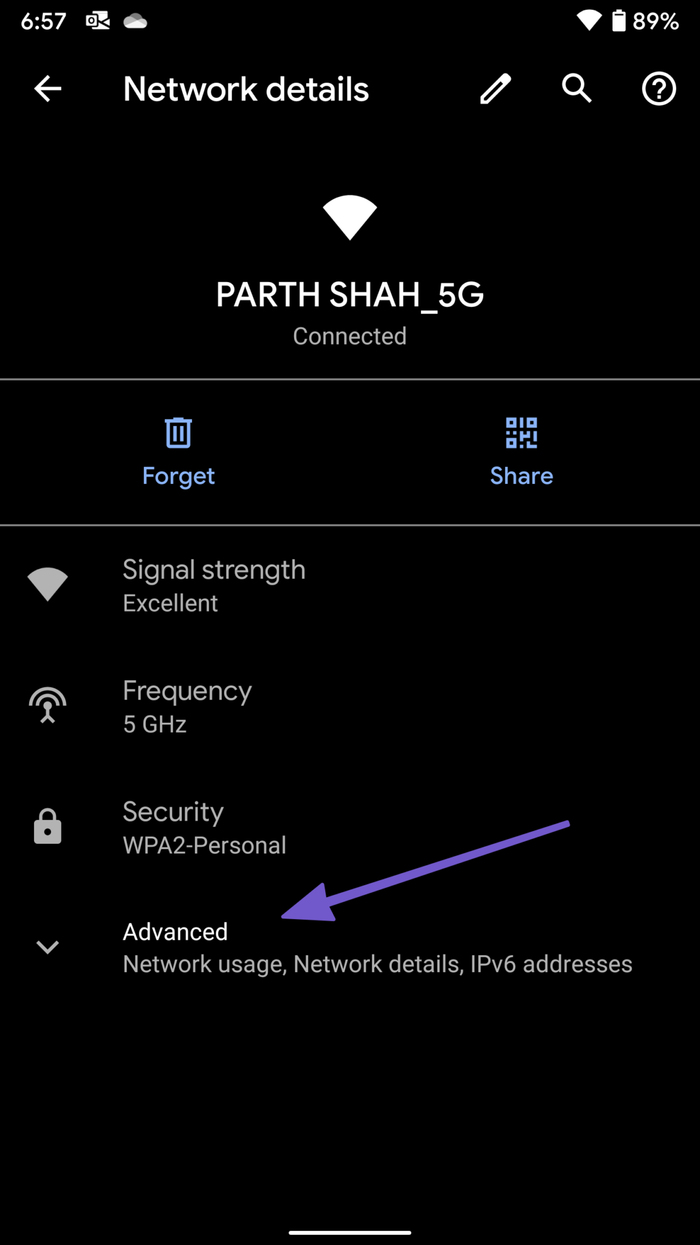Edit network with the pencil icon
This screenshot has width=700, height=1245.
click(496, 89)
